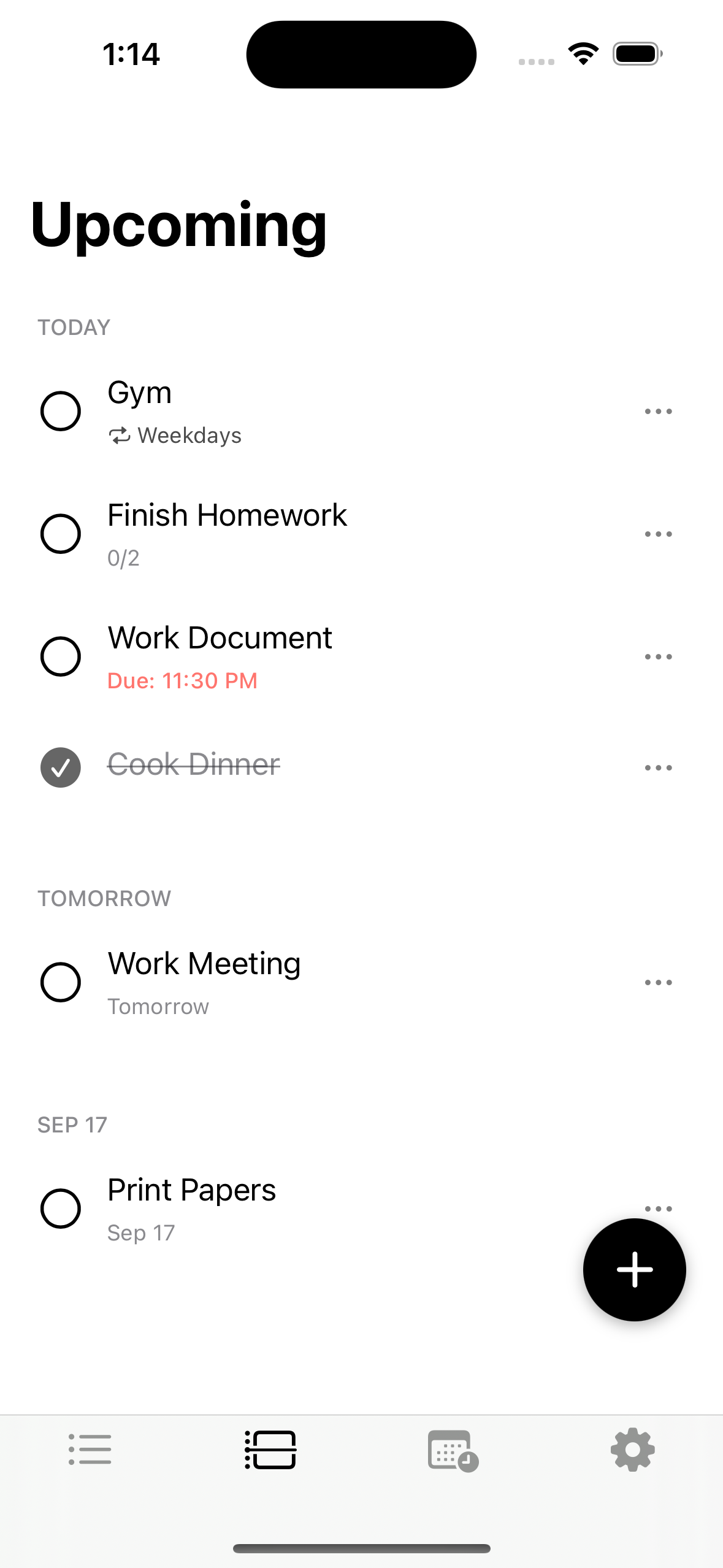723x1568 pixels.
Task: Open the calendar view icon
Action: (x=452, y=1449)
